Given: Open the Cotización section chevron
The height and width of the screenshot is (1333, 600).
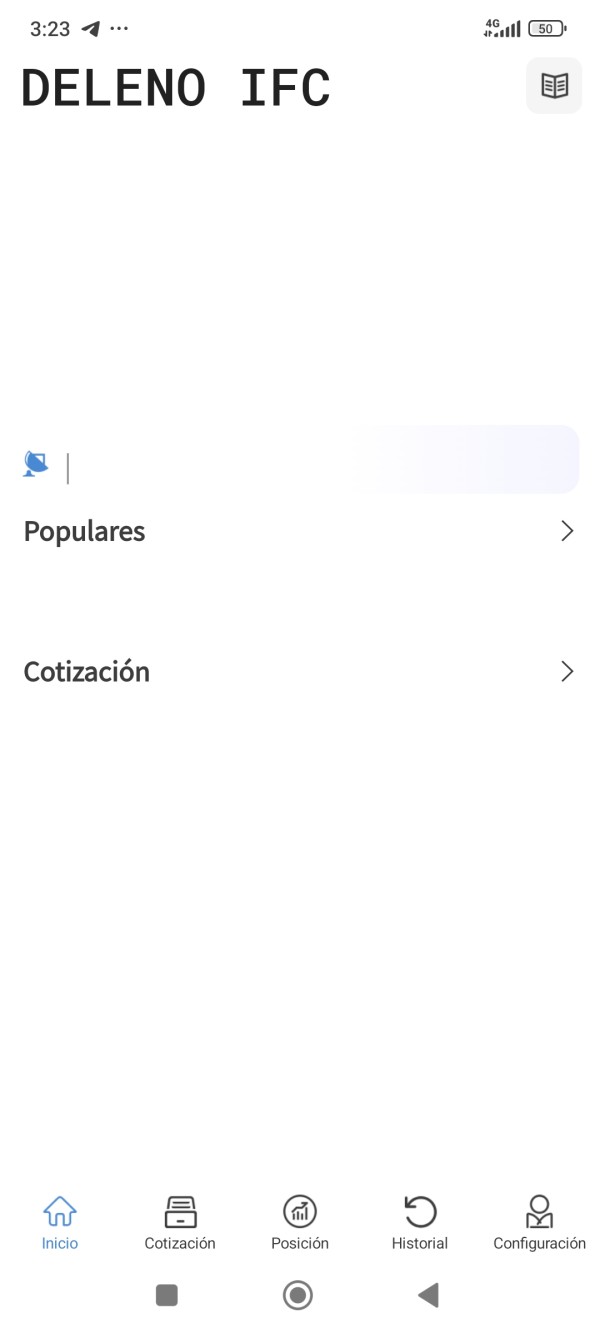Looking at the screenshot, I should [567, 671].
